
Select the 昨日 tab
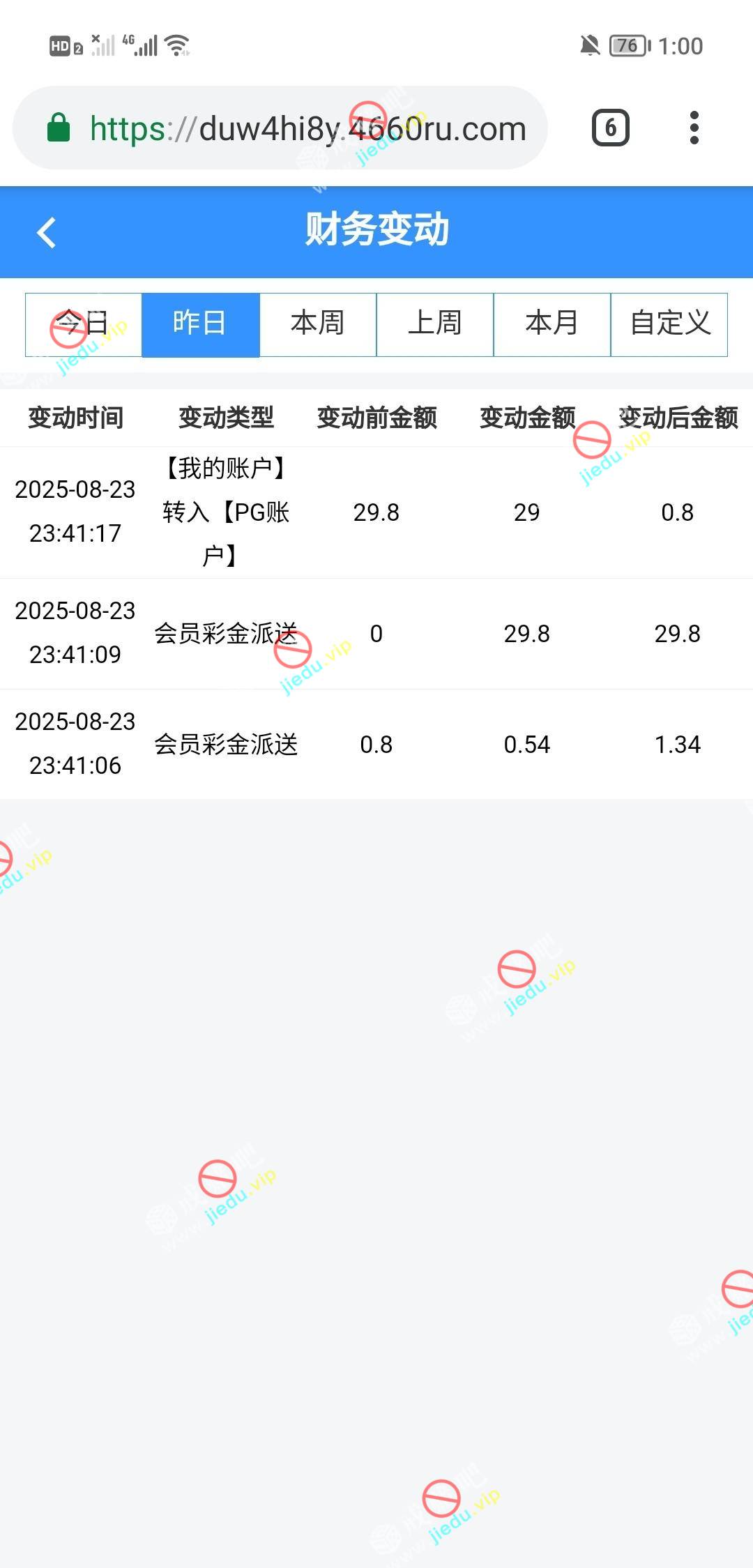(201, 324)
